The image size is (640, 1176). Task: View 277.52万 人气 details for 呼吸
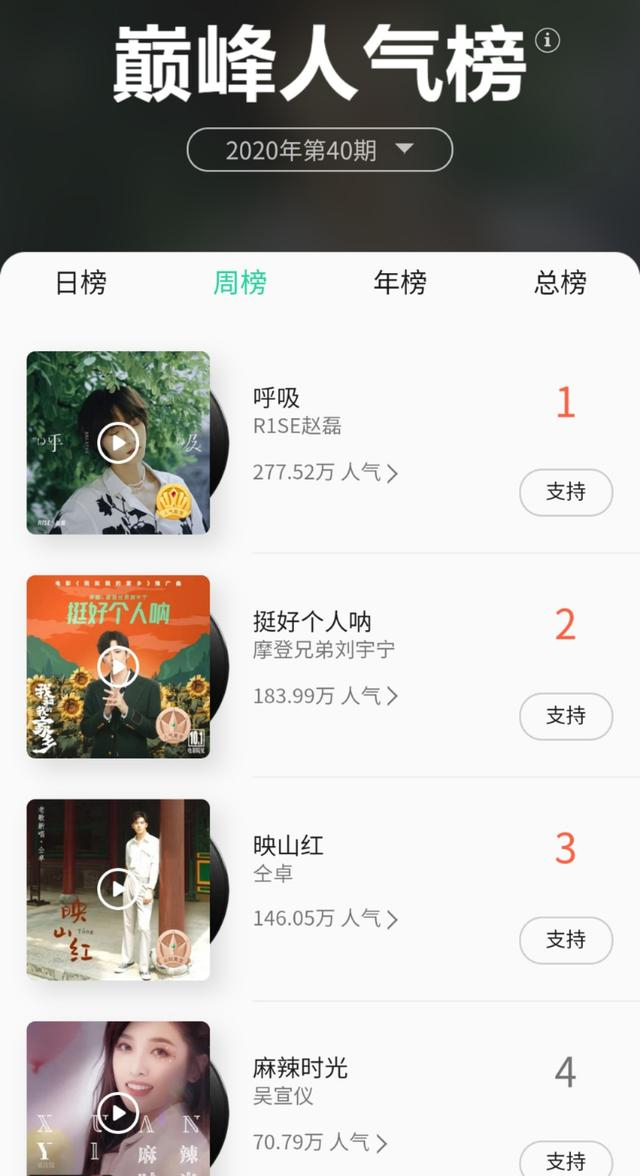click(325, 472)
